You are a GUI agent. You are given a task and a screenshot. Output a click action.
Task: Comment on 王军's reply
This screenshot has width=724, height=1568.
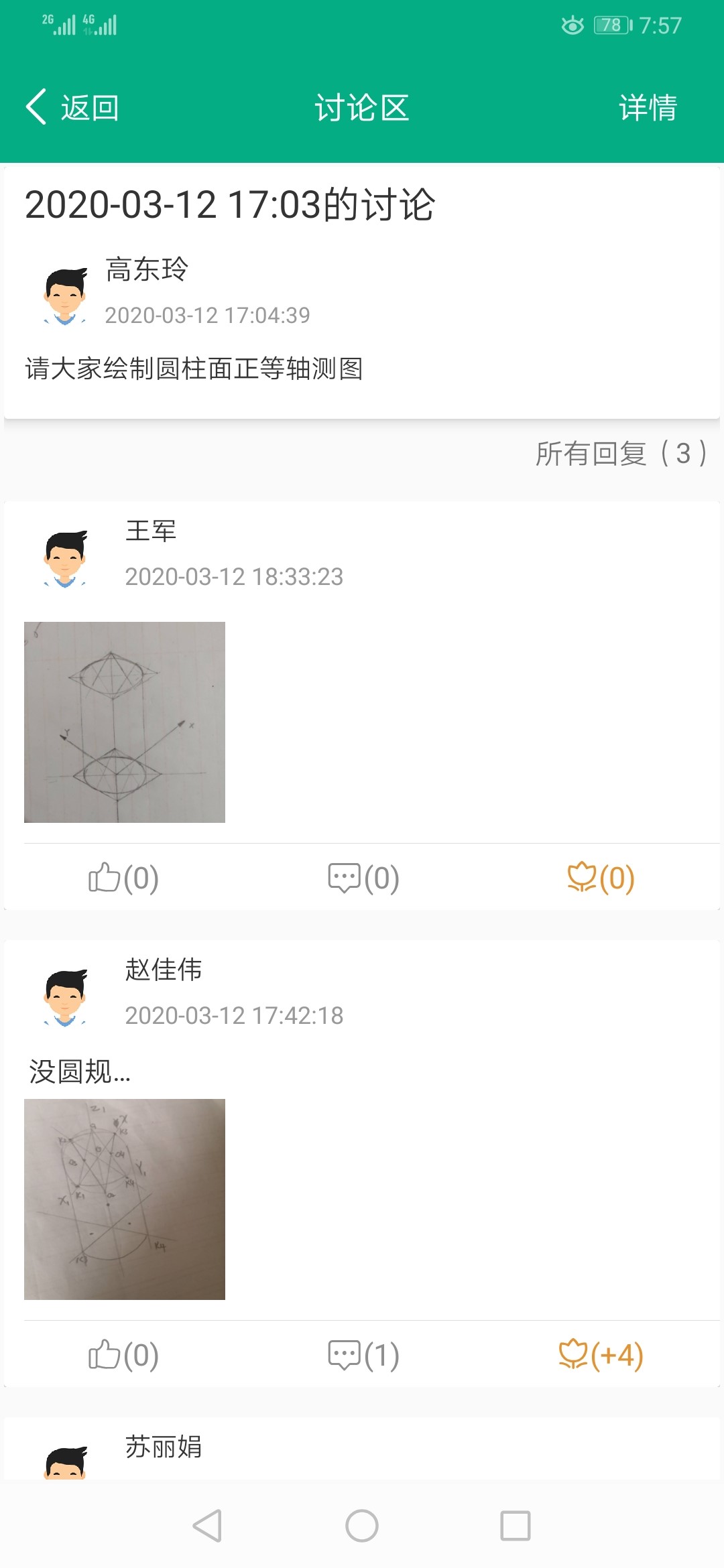tap(363, 878)
